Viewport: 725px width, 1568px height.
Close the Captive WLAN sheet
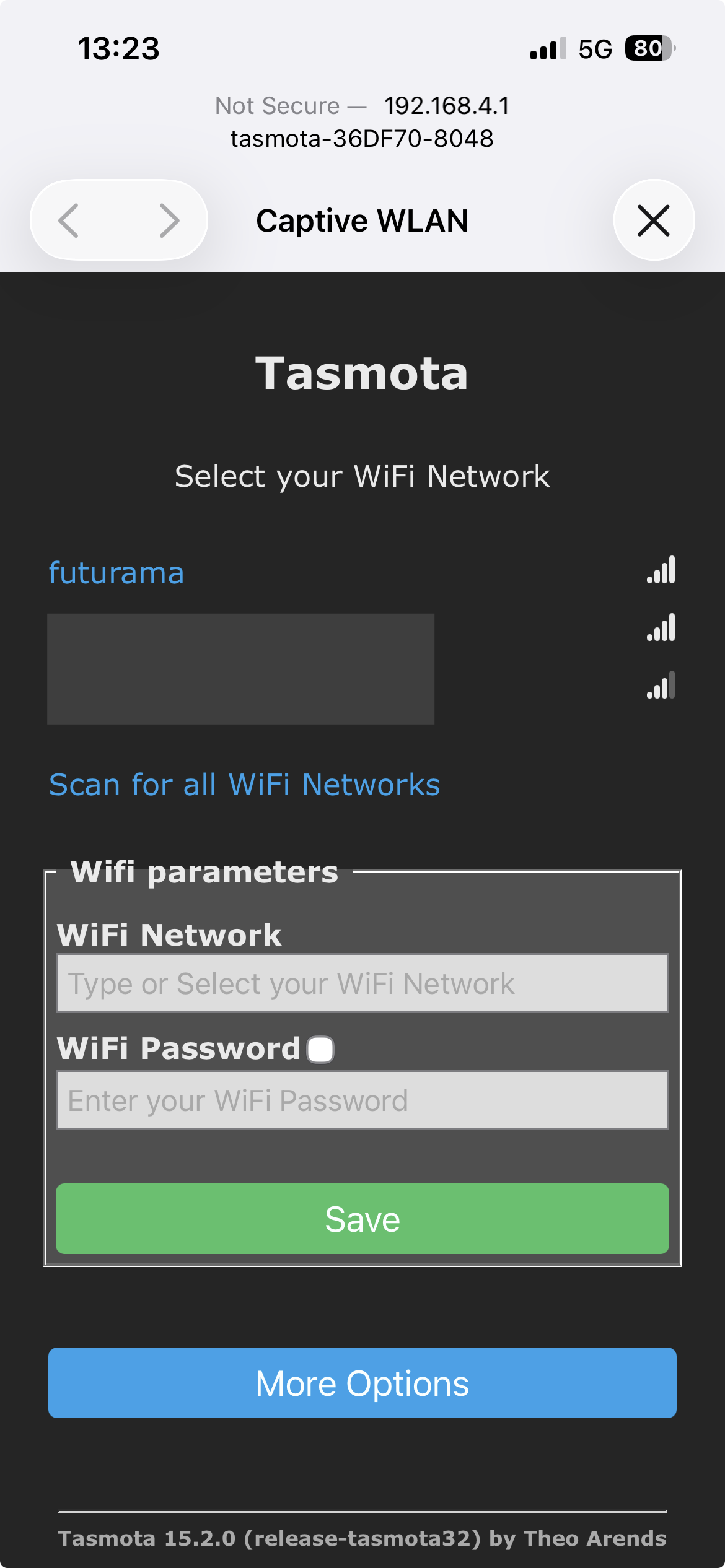click(654, 220)
